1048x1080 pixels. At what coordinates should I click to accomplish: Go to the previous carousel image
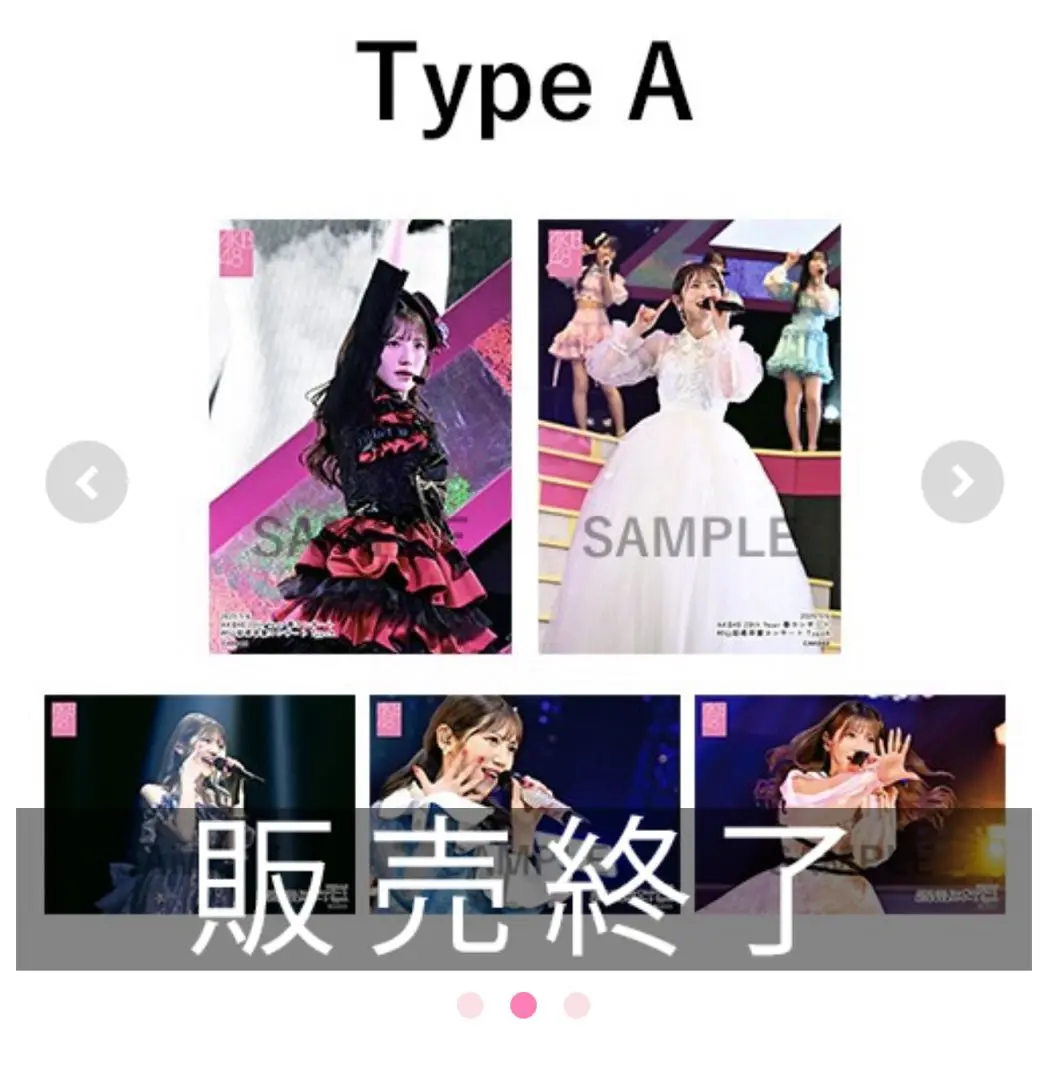(x=87, y=482)
